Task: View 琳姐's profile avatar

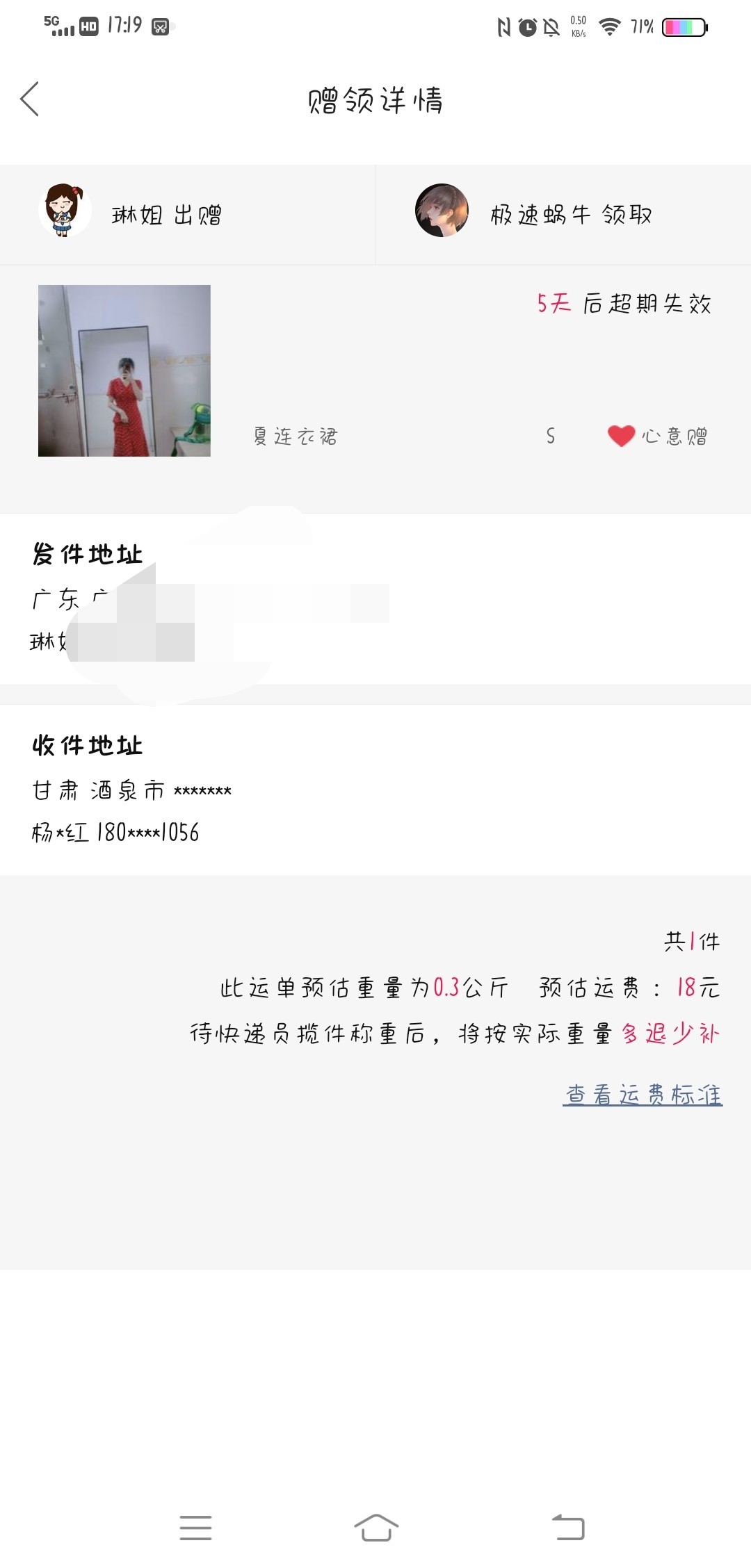Action: point(64,210)
